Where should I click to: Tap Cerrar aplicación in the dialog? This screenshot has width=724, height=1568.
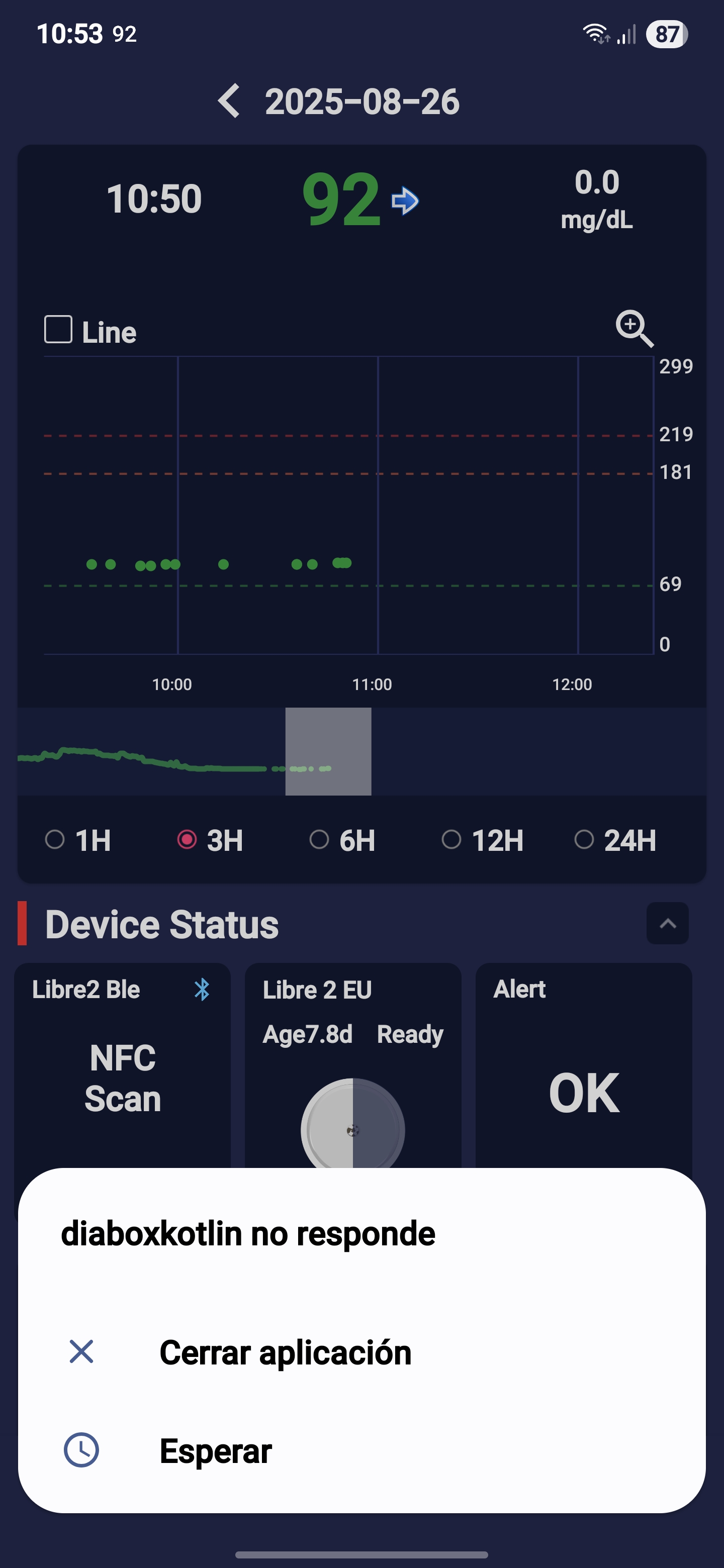tap(361, 1352)
